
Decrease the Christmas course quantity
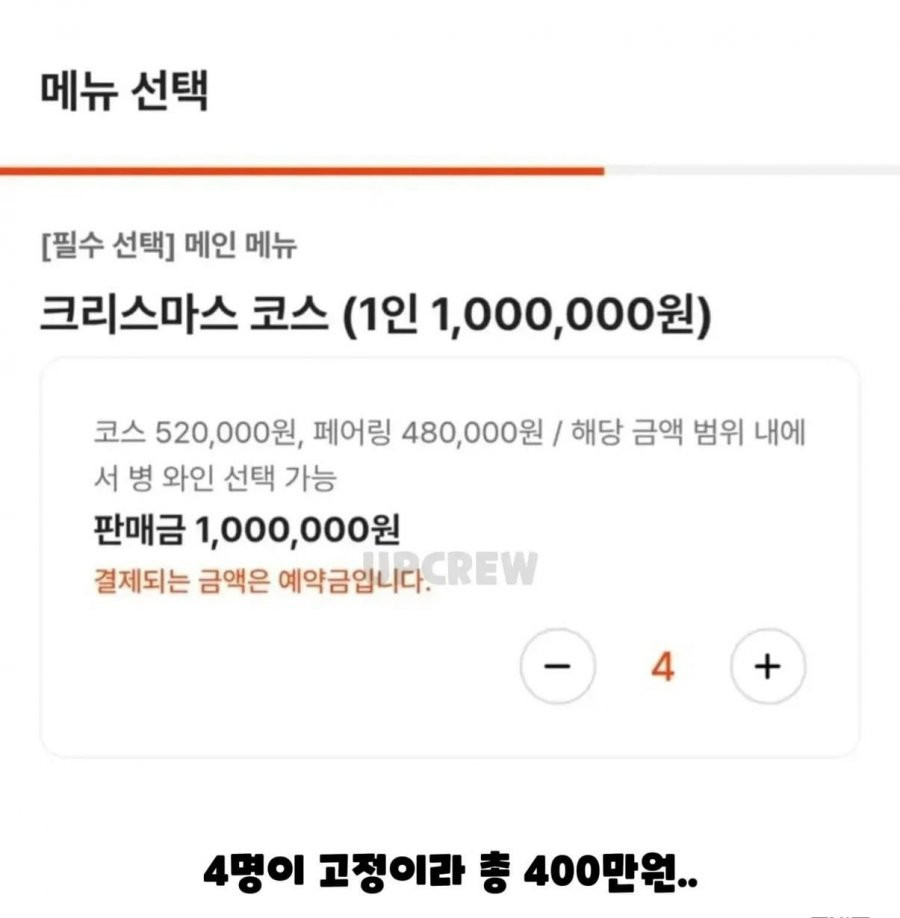click(558, 667)
